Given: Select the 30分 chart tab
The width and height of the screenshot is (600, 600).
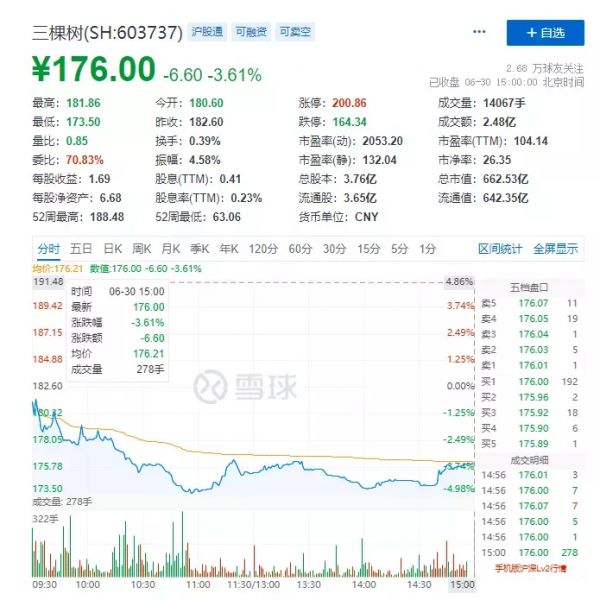Looking at the screenshot, I should pos(334,248).
